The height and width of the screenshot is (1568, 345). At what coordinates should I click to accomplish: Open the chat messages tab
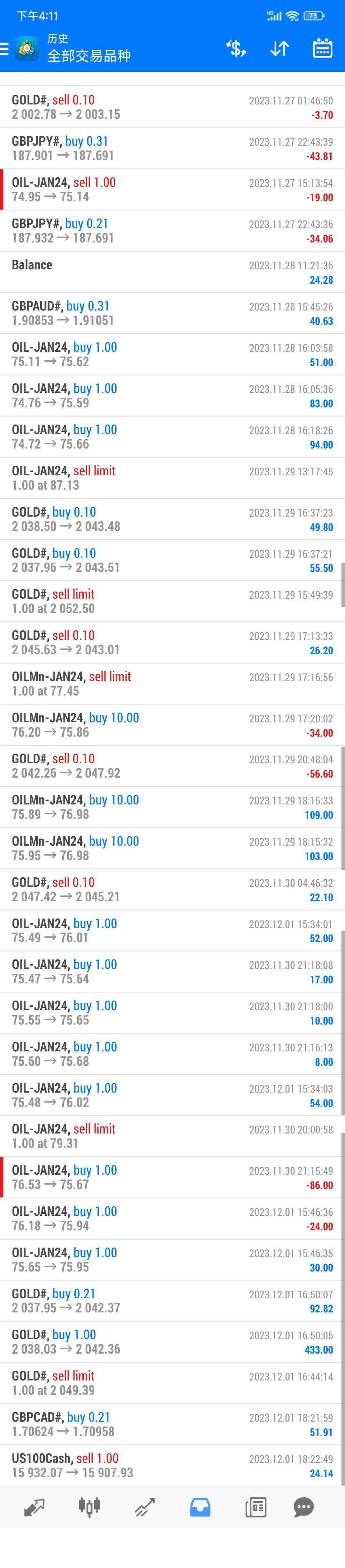pos(303,1507)
